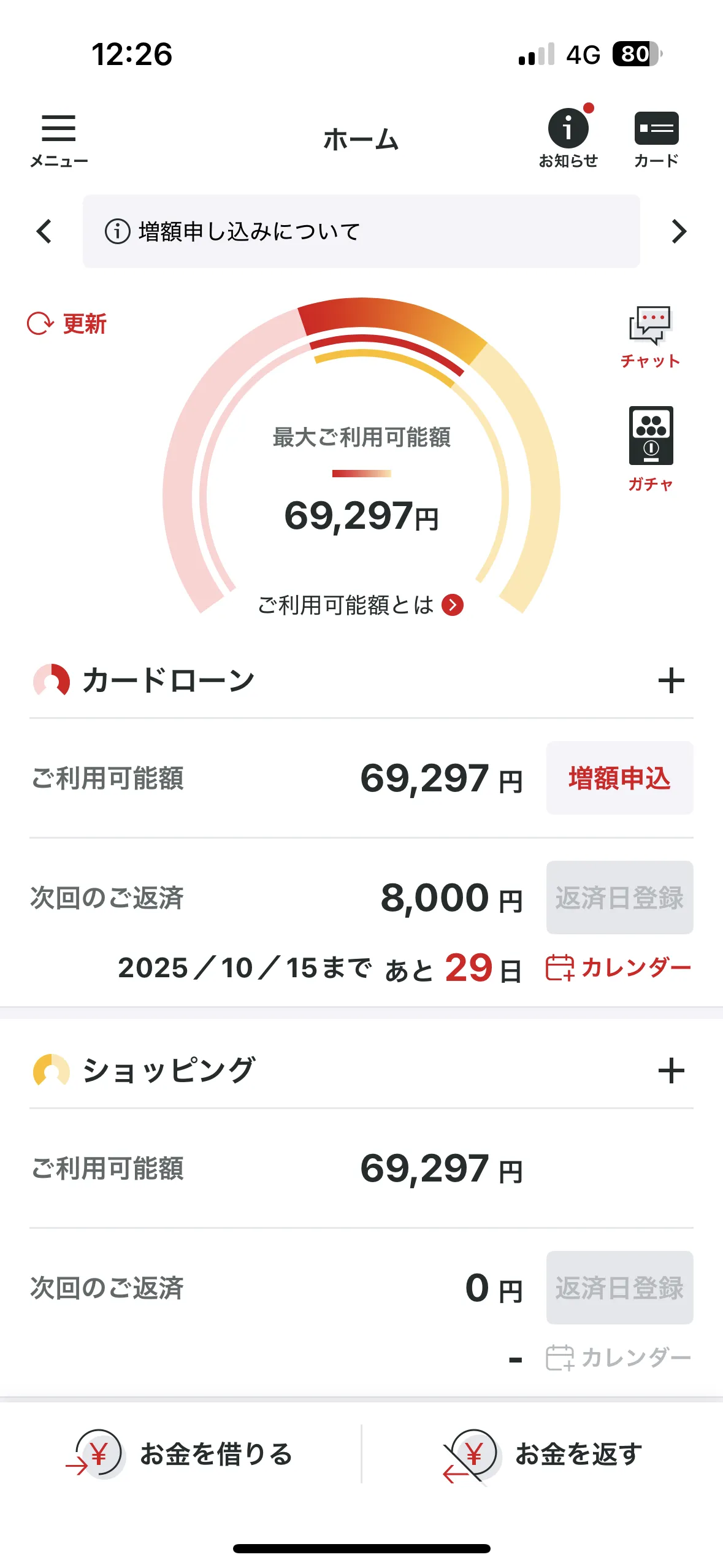723x1568 pixels.
Task: Open お知らせ notifications
Action: tap(568, 138)
